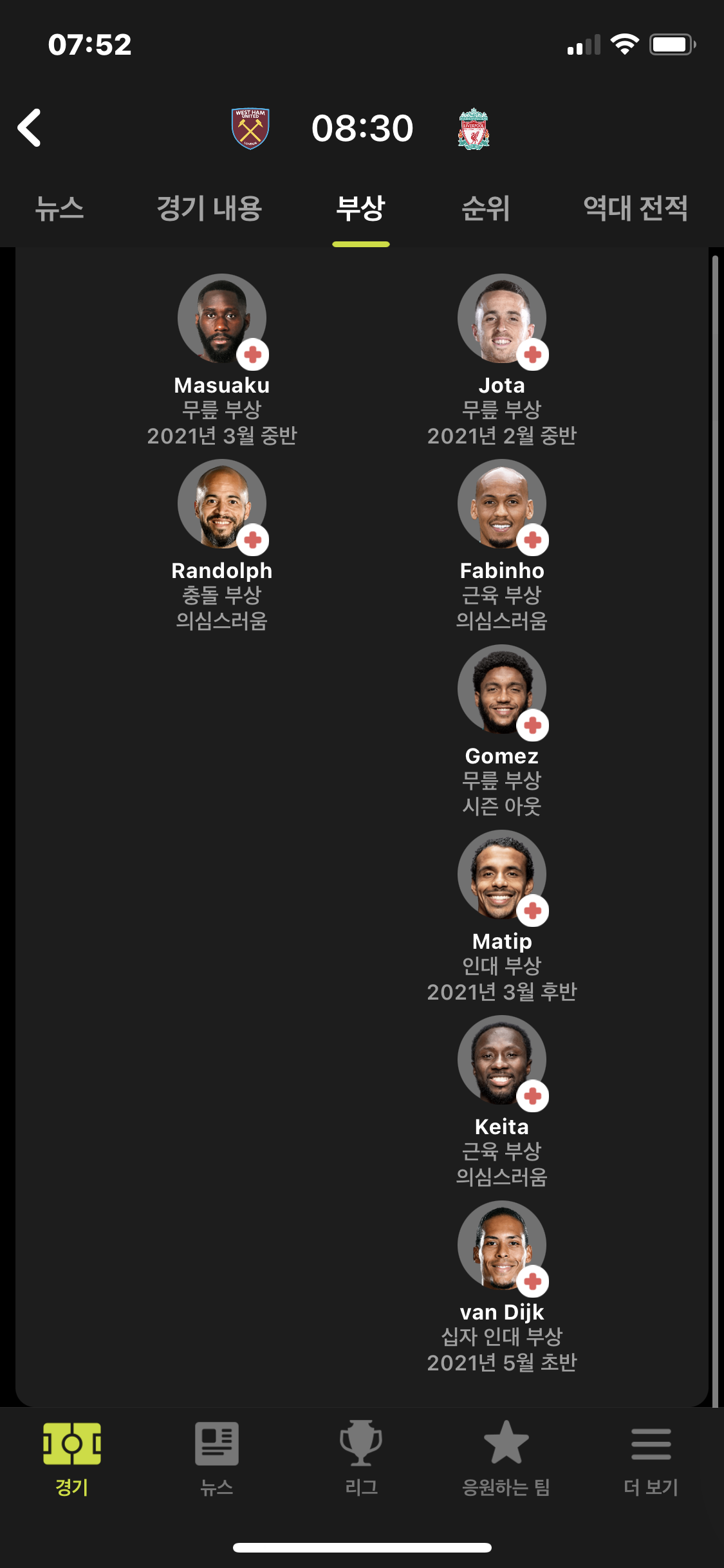Open the 응원하는 팀 tab

tap(506, 1459)
